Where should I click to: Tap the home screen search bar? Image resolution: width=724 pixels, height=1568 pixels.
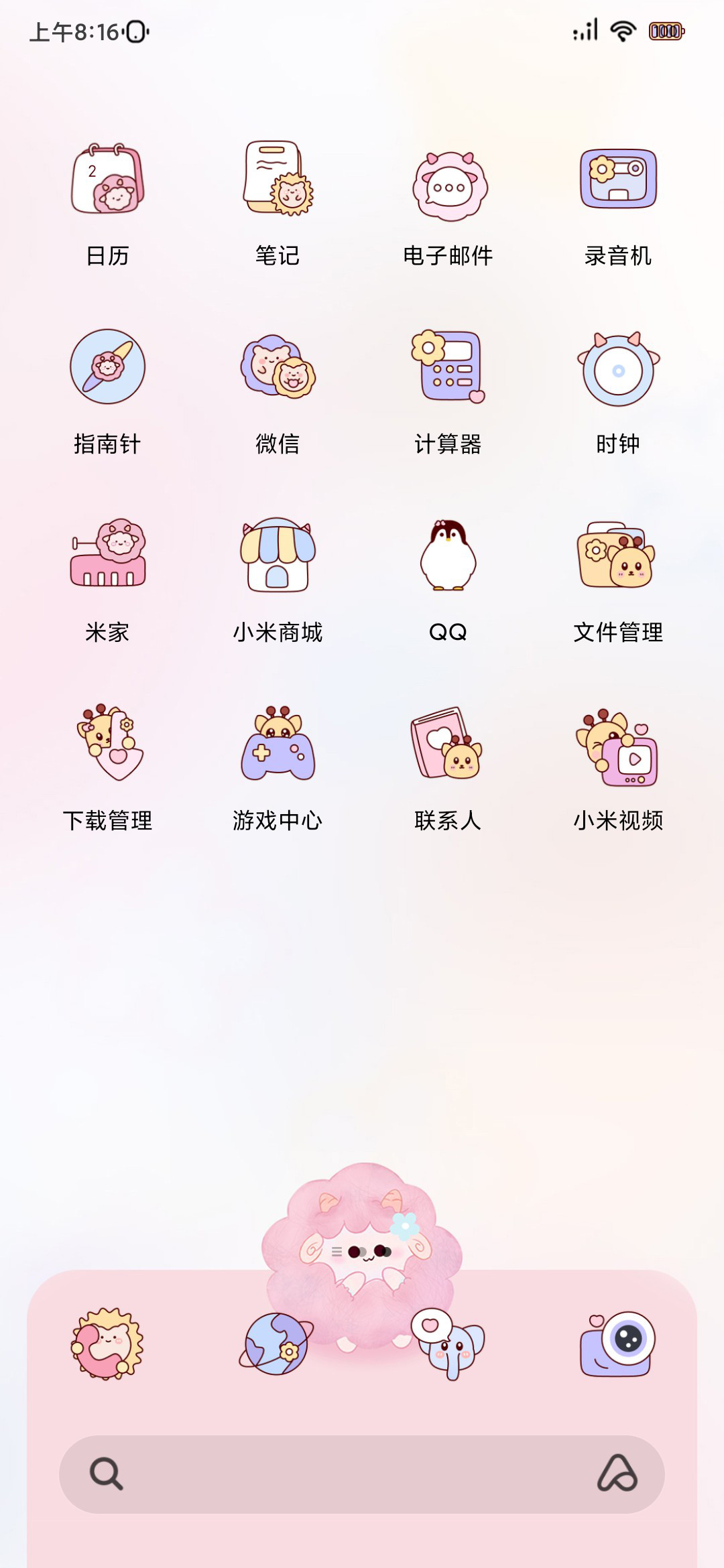(362, 1474)
